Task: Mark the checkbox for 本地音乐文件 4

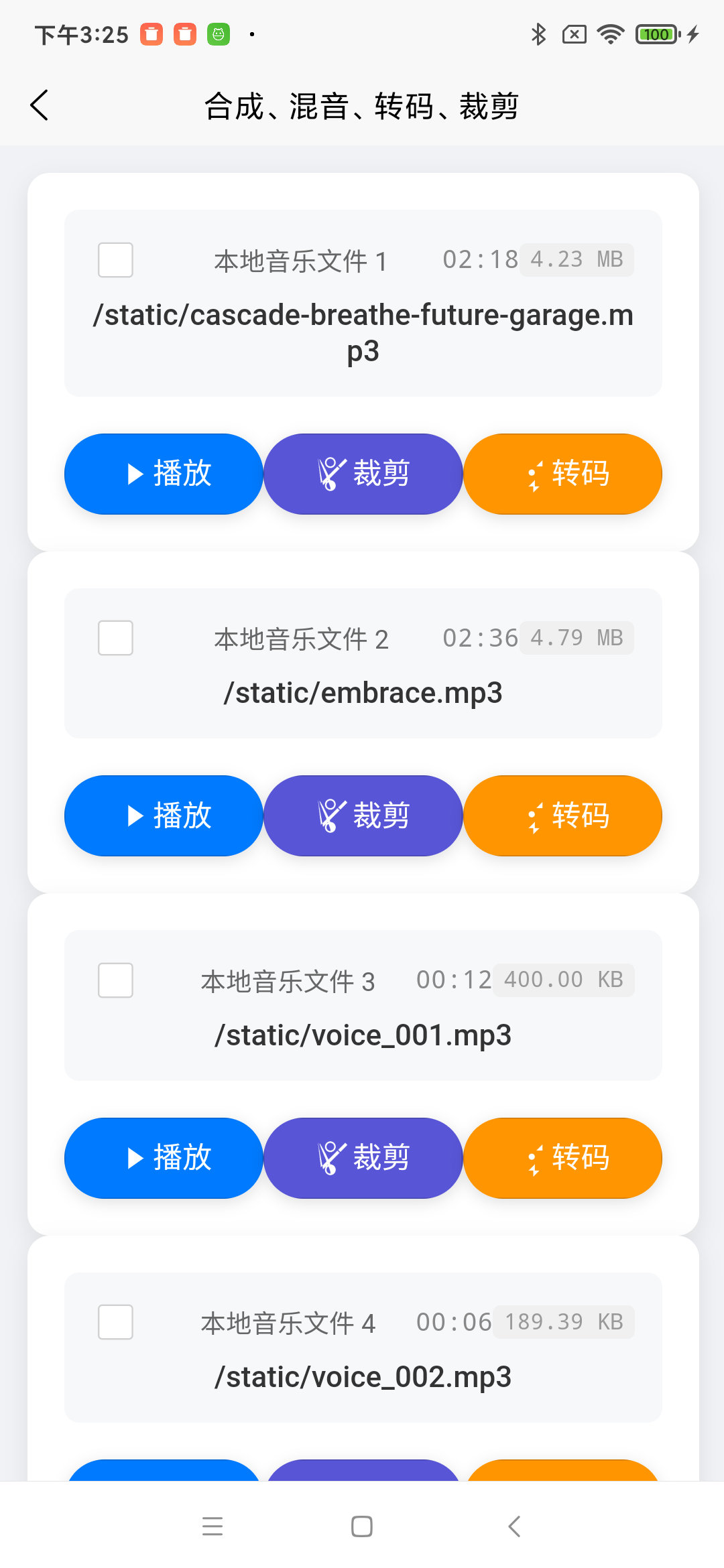Action: click(115, 1322)
